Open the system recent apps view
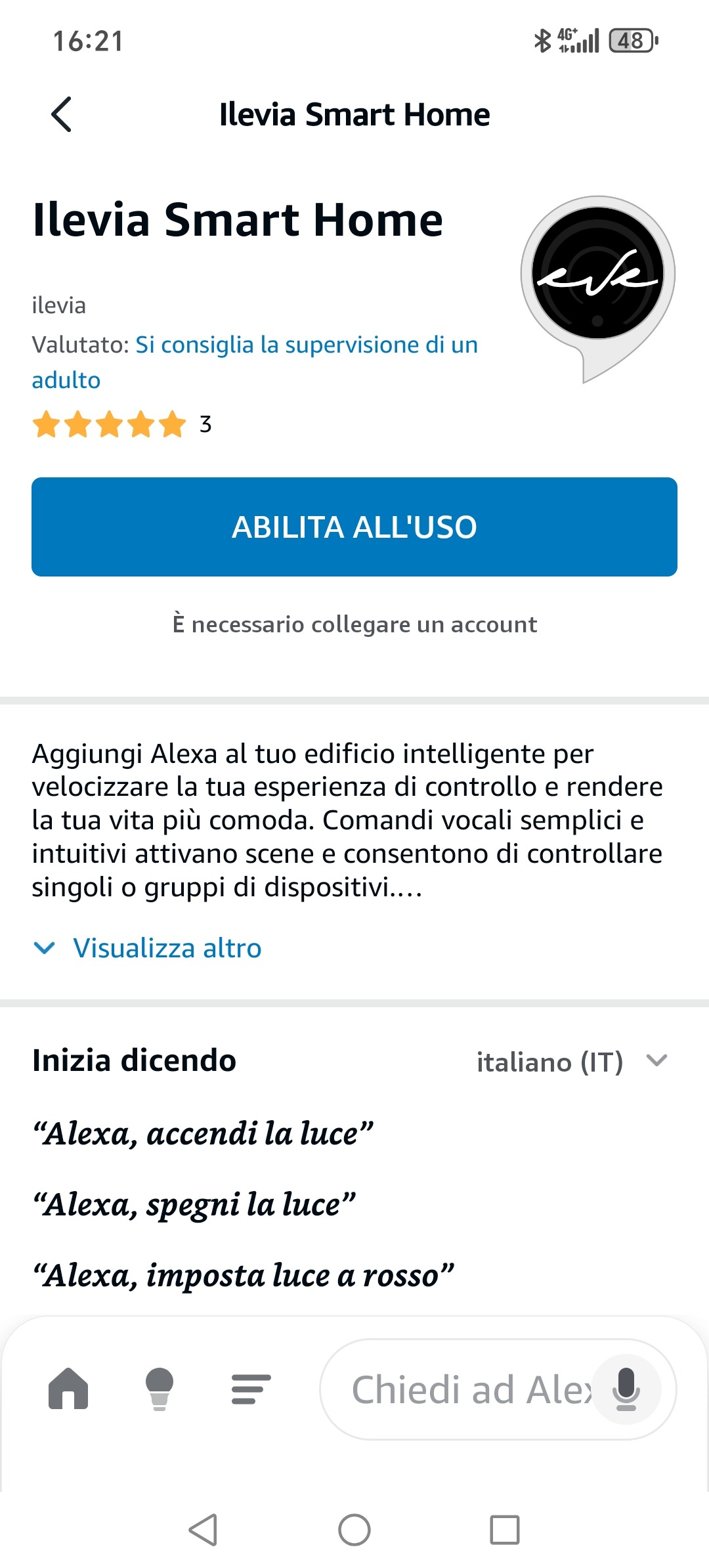The height and width of the screenshot is (1568, 709). 505,1530
